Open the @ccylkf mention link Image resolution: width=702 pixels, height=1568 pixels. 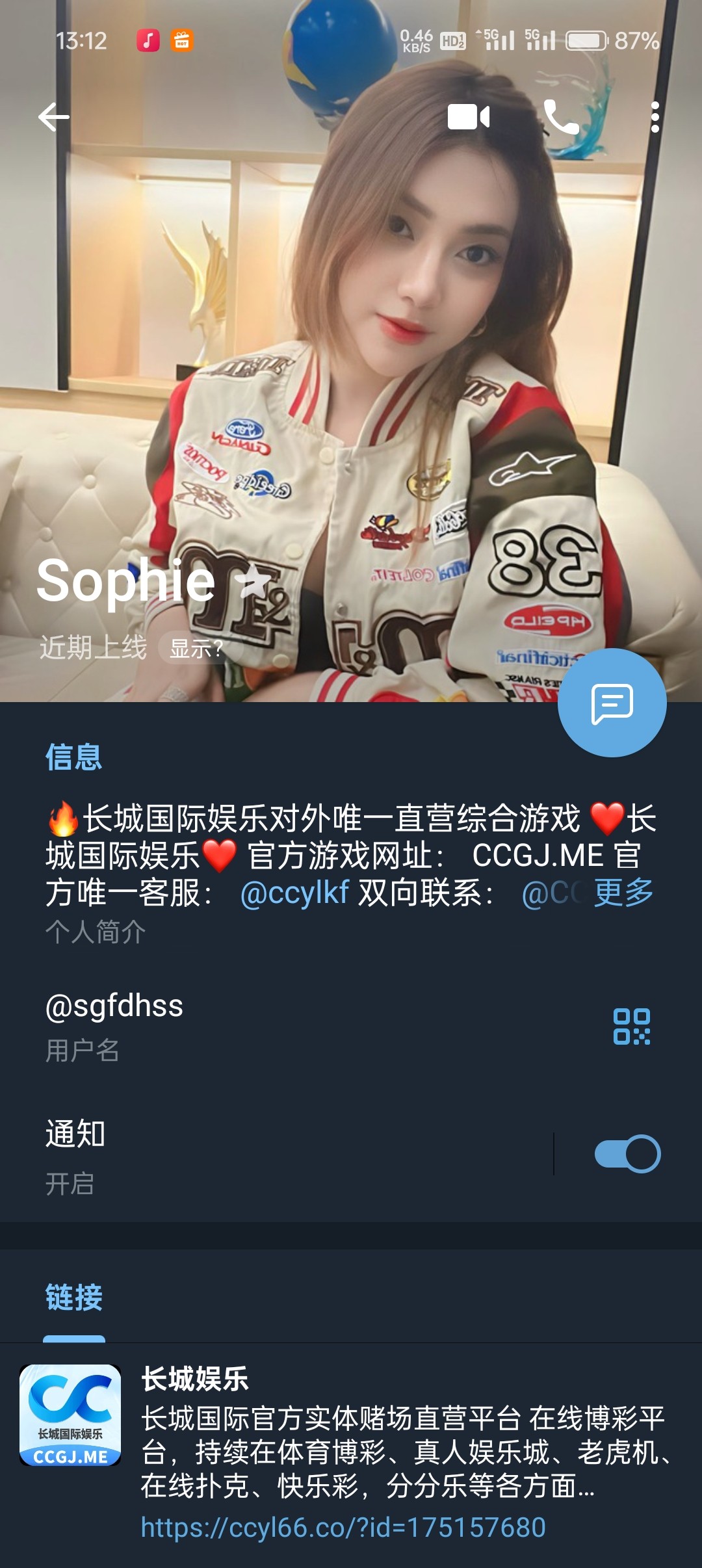(294, 893)
